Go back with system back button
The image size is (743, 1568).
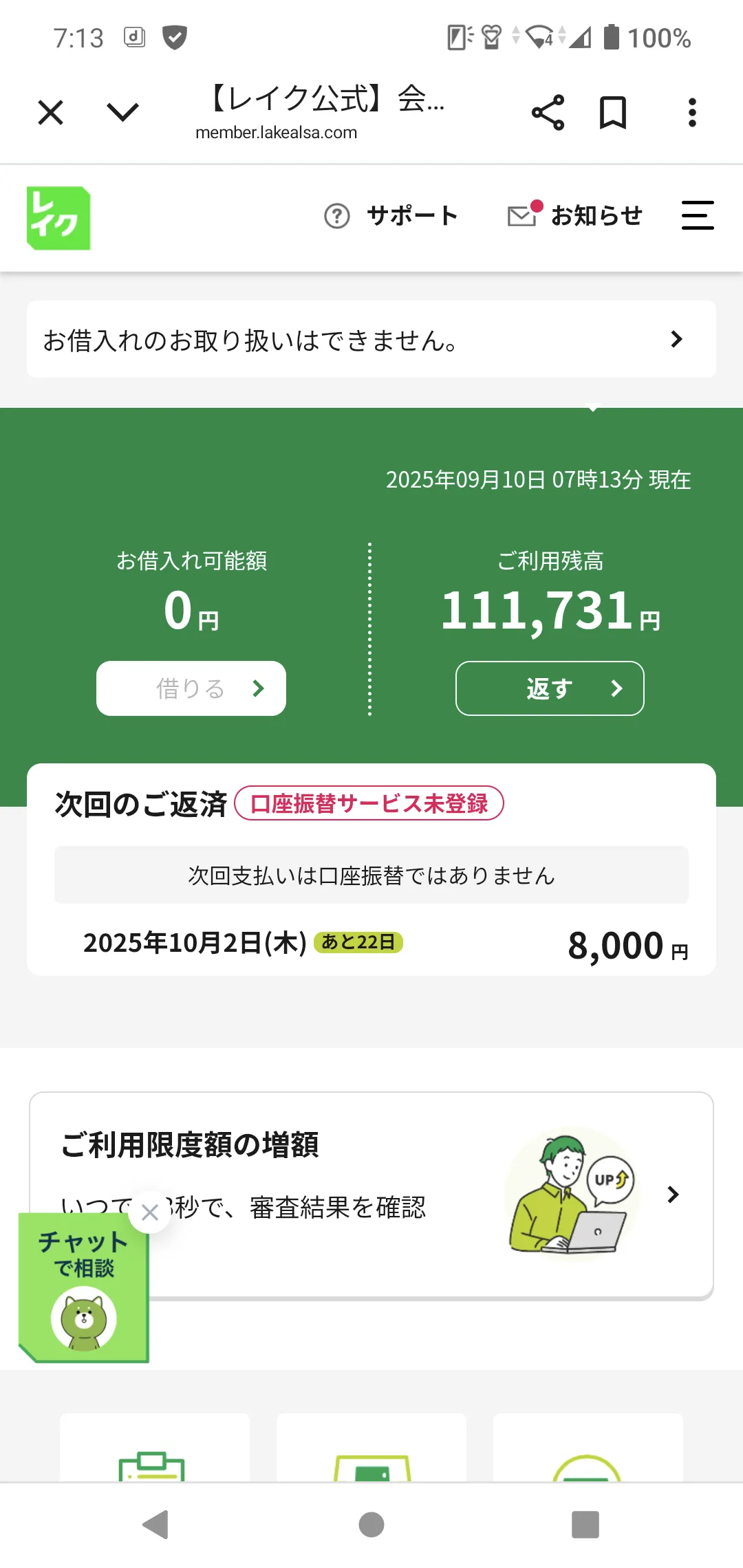[156, 1525]
